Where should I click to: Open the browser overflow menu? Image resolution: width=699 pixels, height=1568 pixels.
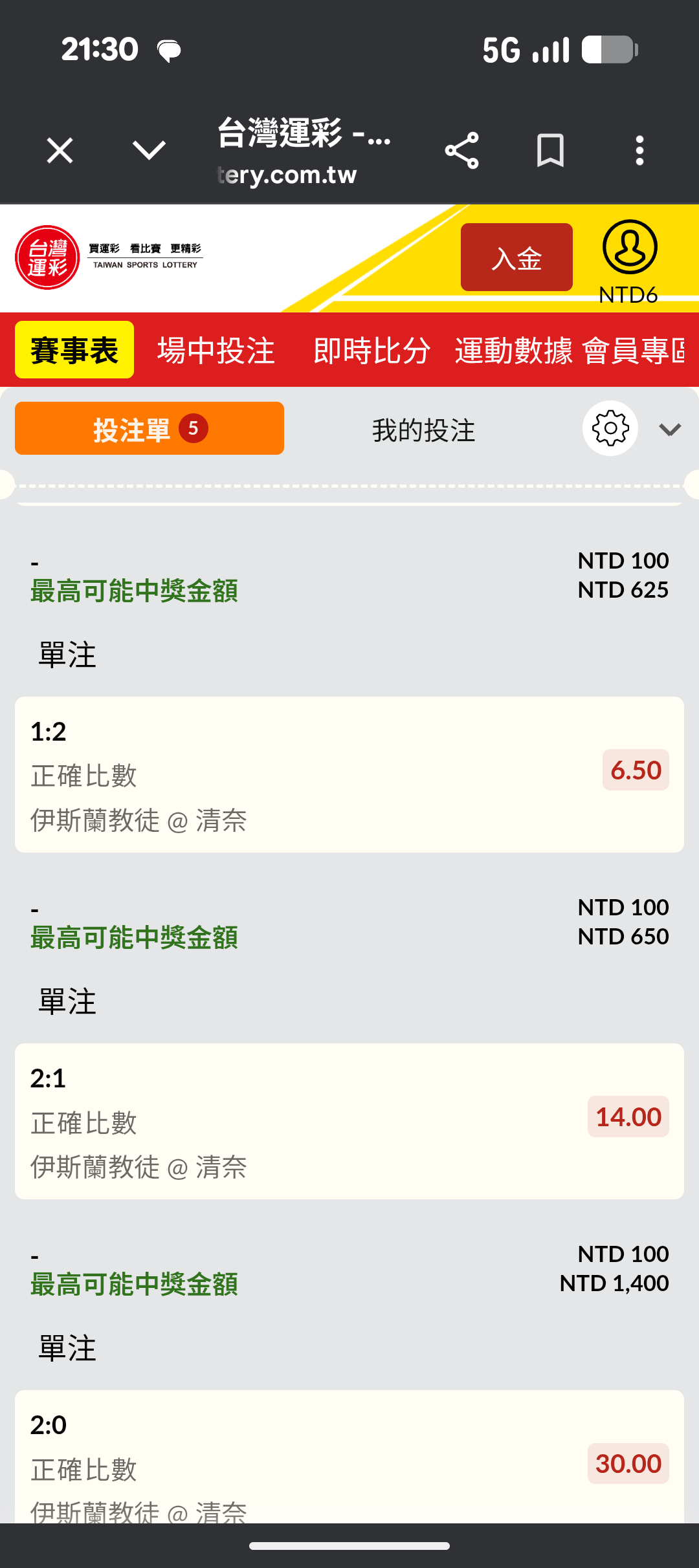(639, 151)
